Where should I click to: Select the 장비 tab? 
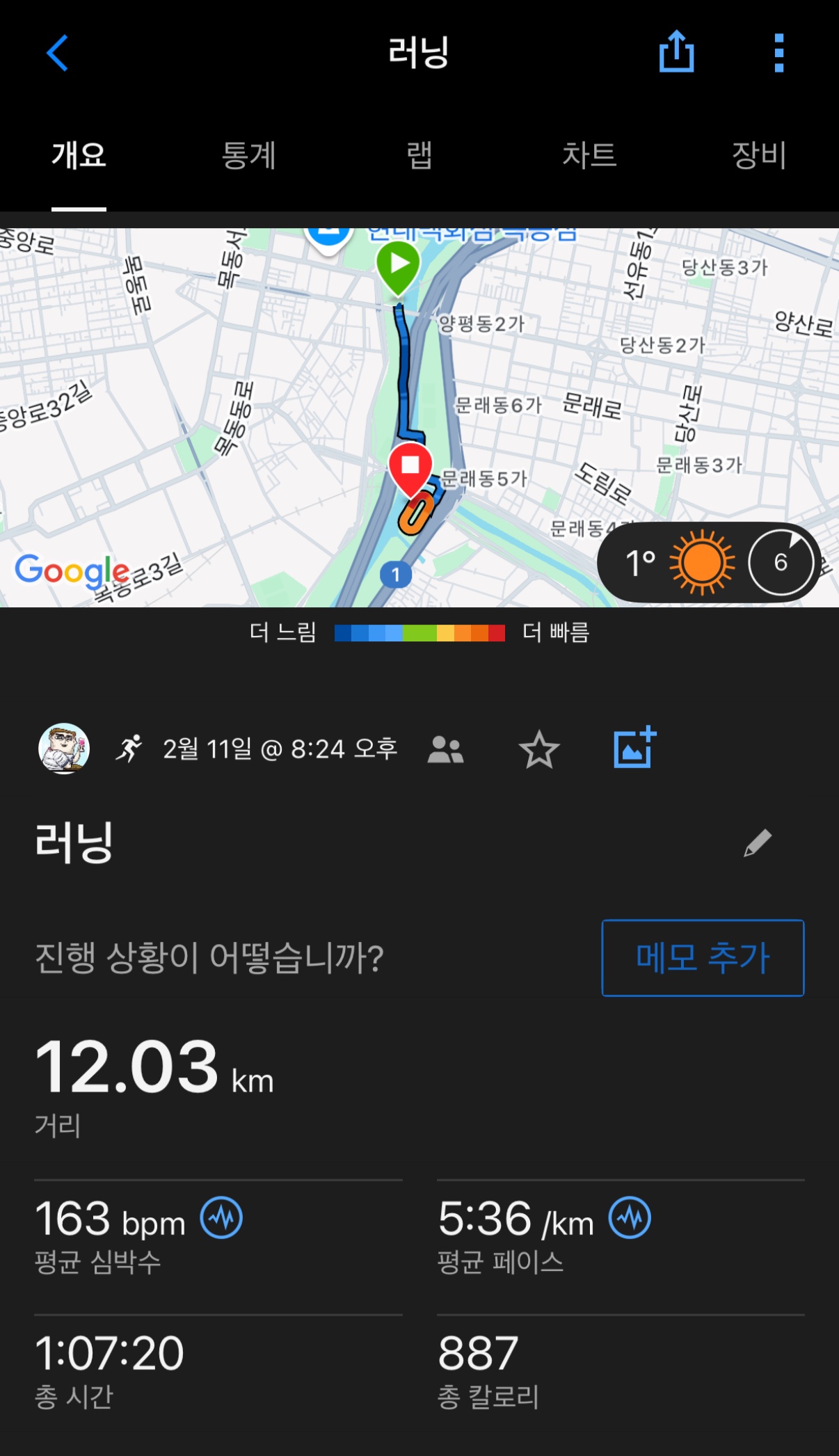759,155
